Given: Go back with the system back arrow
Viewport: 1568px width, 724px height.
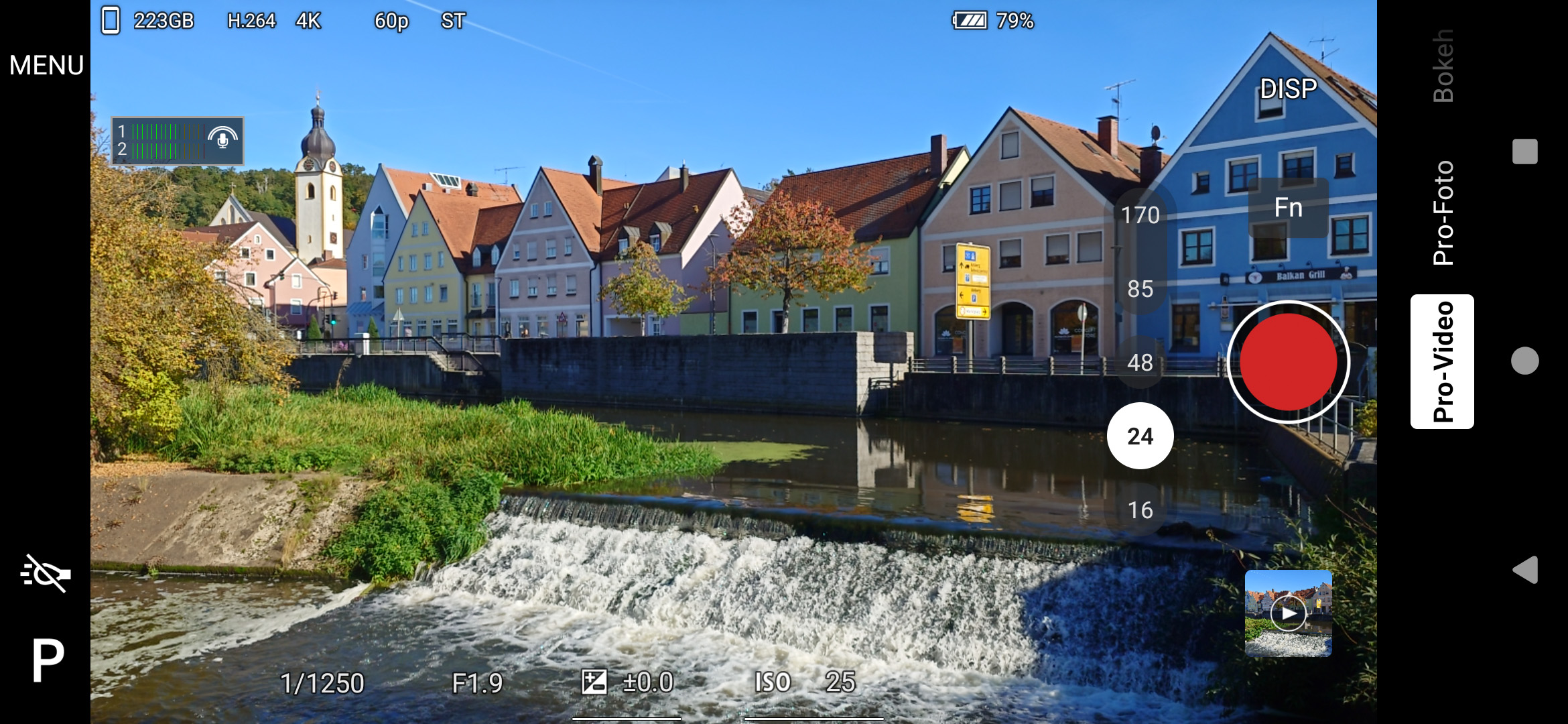Looking at the screenshot, I should [1524, 570].
